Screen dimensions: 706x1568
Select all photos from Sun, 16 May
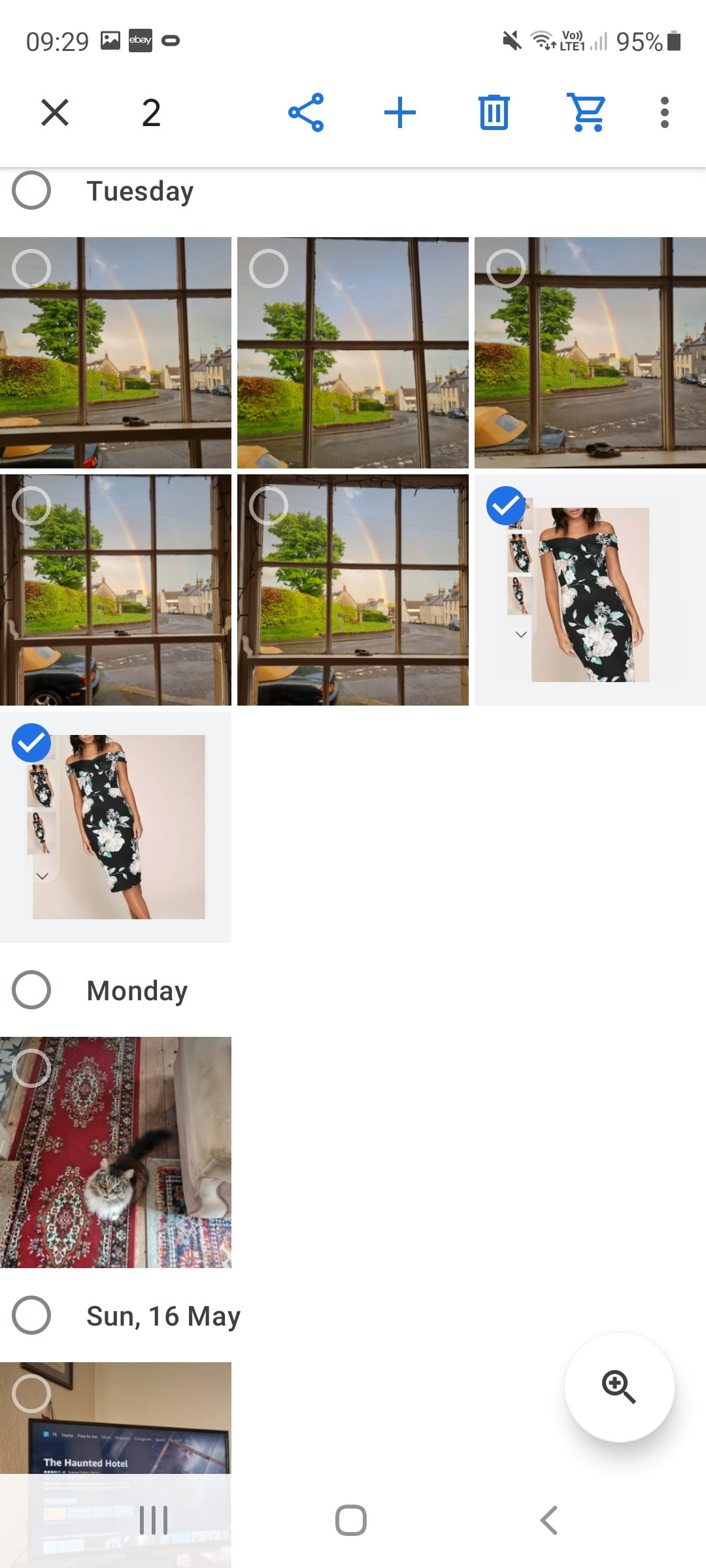(x=31, y=1316)
